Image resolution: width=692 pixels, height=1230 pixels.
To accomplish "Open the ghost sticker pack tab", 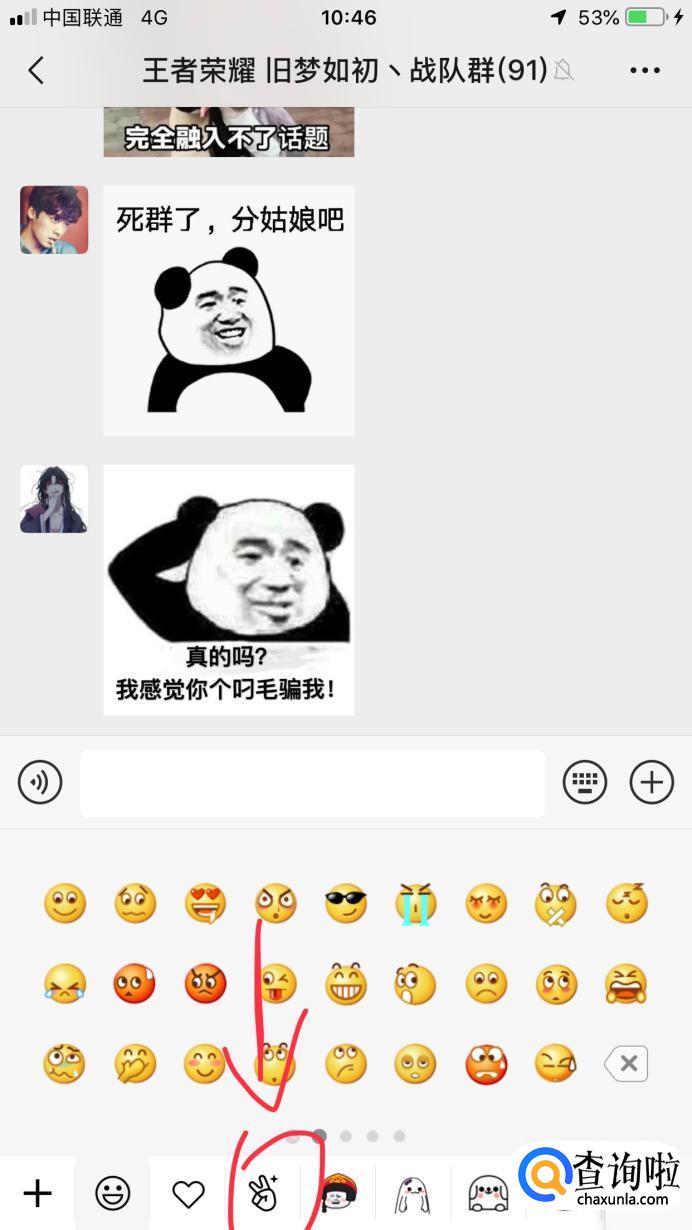I will [x=413, y=1193].
